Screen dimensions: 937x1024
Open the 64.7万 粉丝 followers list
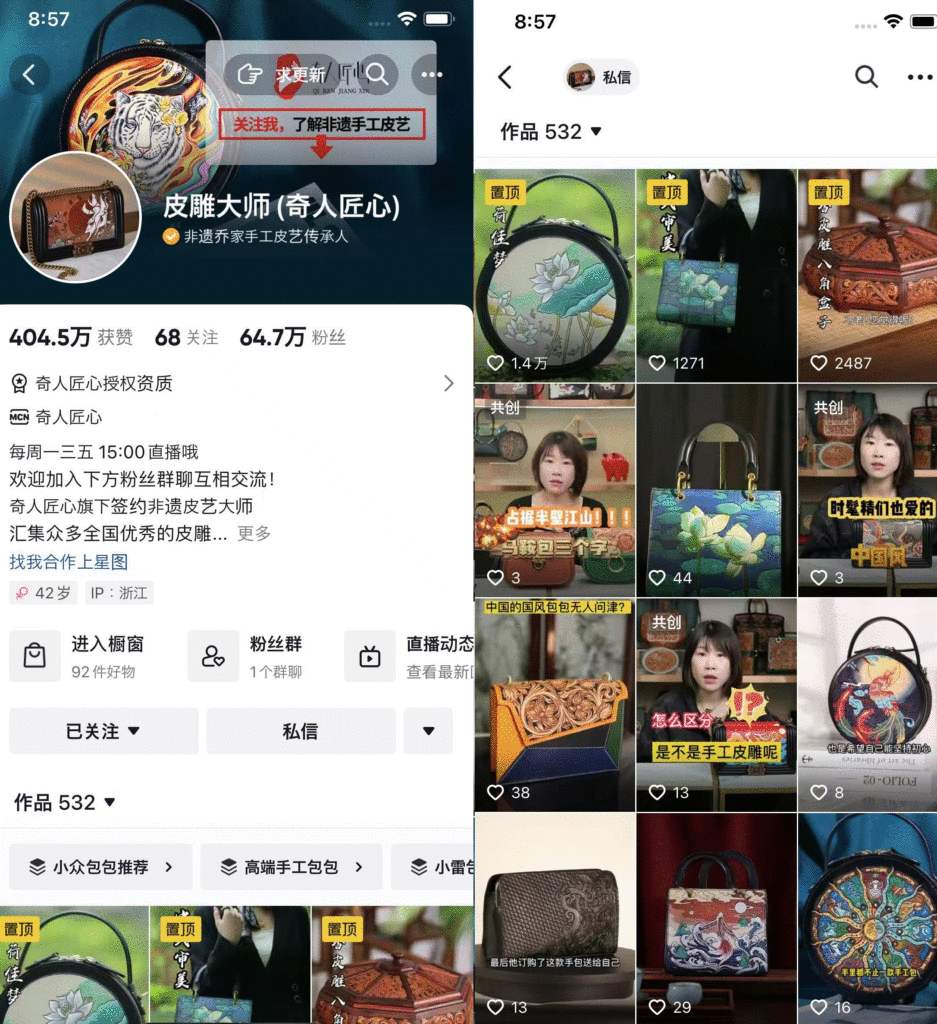(x=292, y=337)
